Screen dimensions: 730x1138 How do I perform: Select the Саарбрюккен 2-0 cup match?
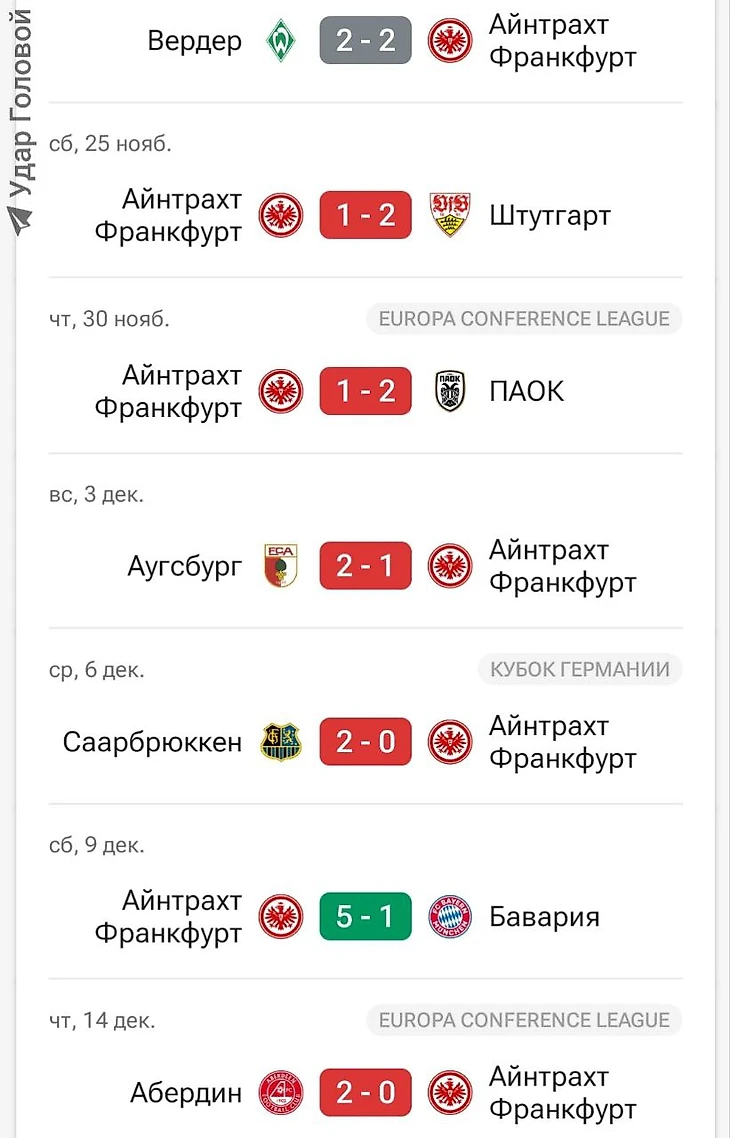point(365,742)
